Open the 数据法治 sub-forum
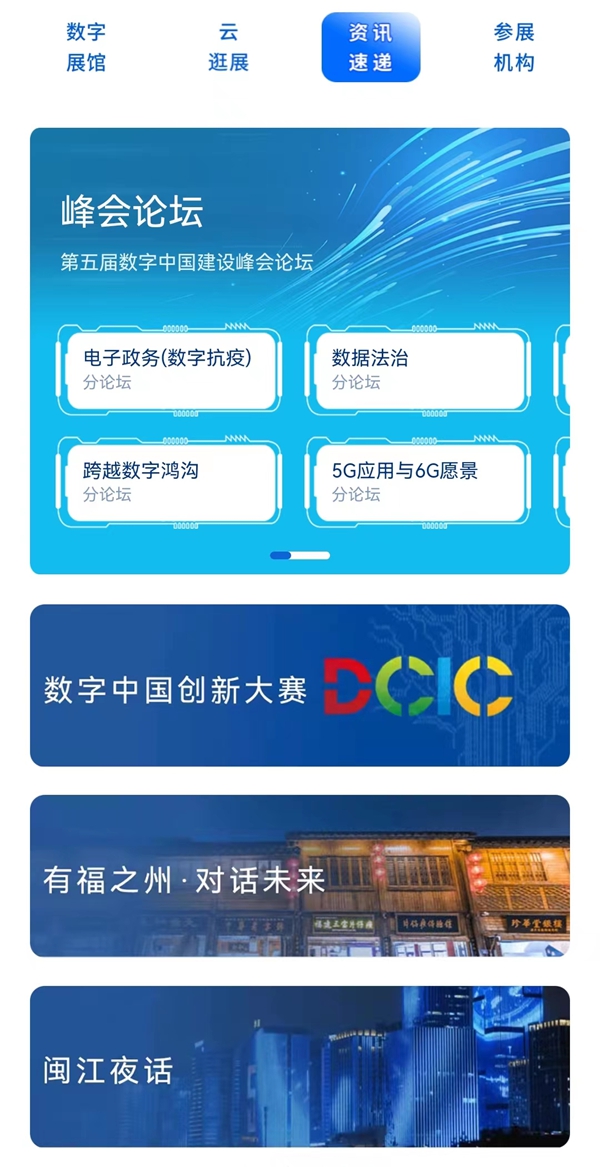This screenshot has height=1167, width=600. tap(417, 369)
